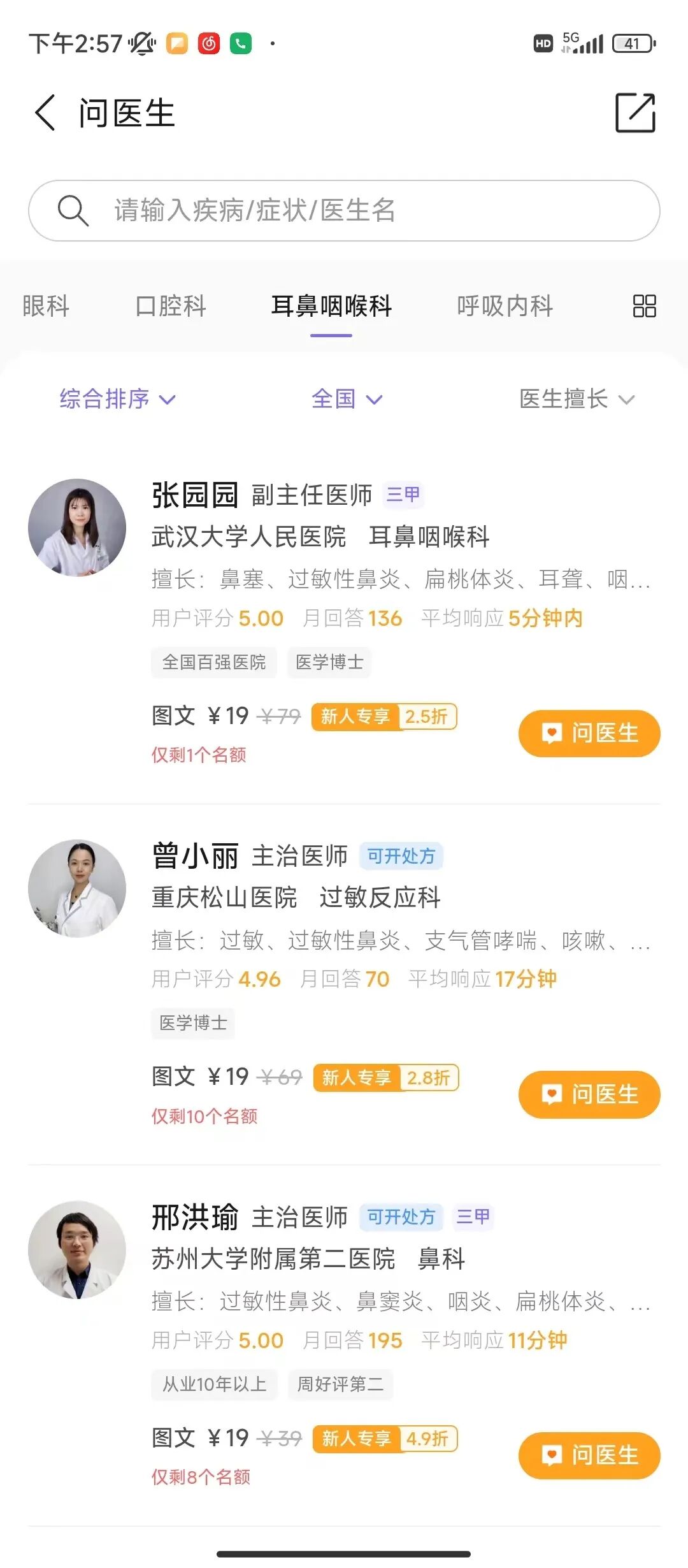The width and height of the screenshot is (688, 1568).
Task: Open doctor 张园园's profile card
Action: coord(344,621)
